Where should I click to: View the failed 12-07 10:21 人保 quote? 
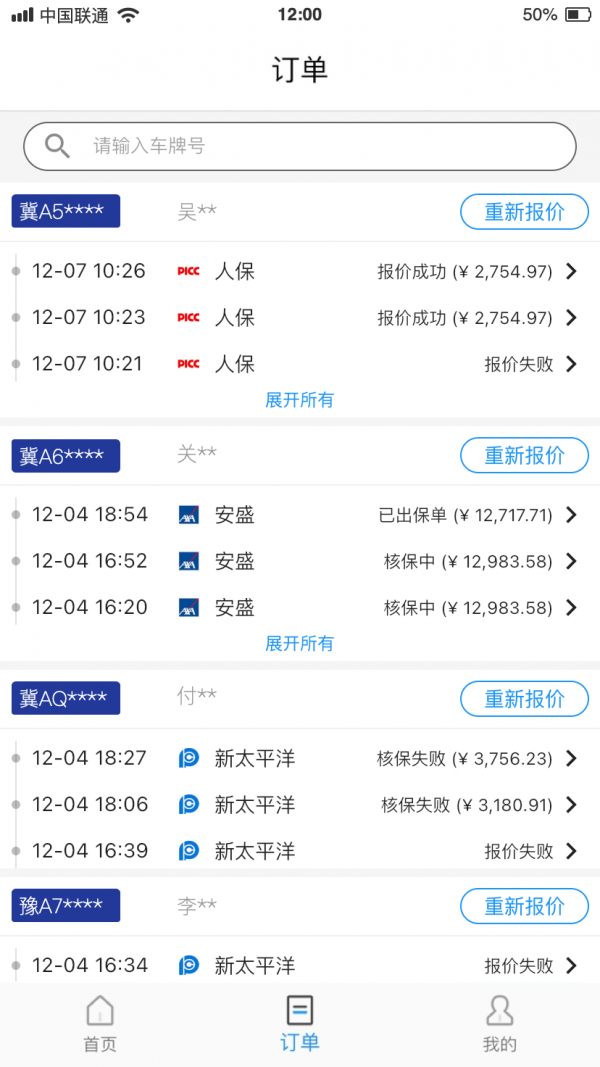point(300,364)
